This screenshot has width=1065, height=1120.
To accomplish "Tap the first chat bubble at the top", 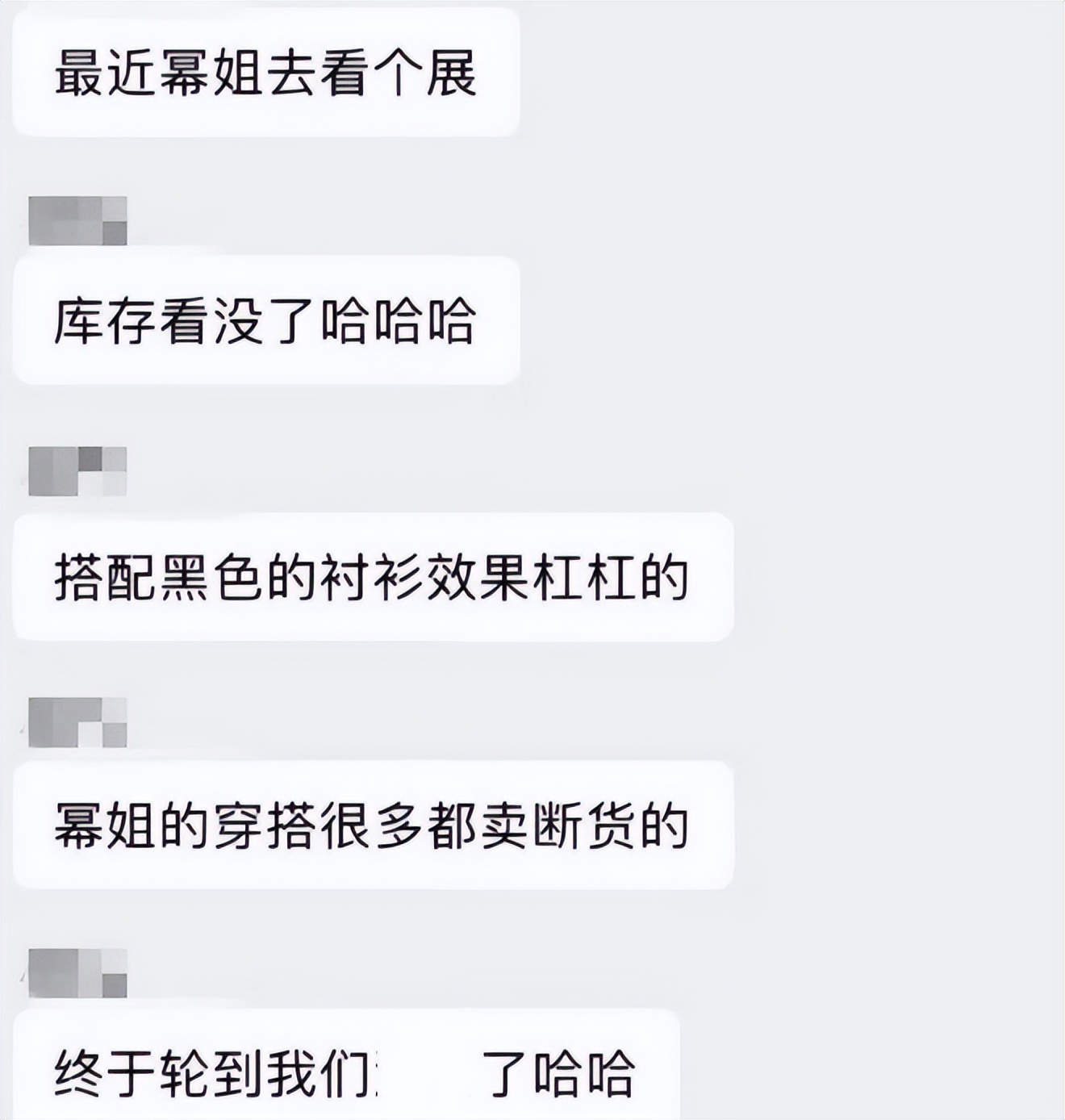I will (266, 73).
